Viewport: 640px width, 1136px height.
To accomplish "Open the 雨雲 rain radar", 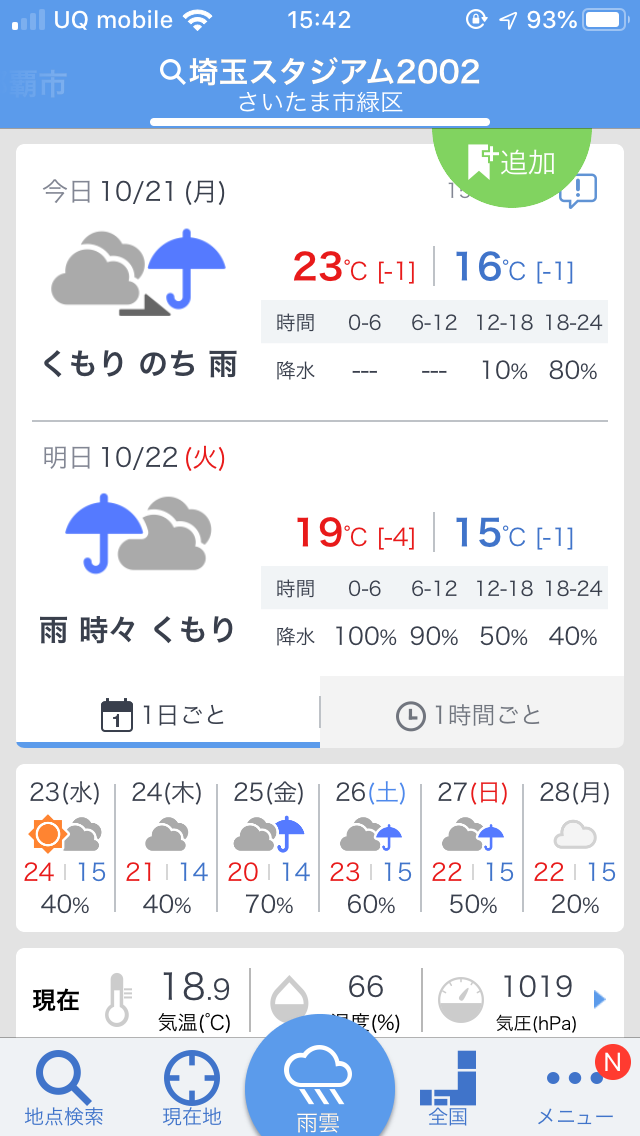I will tap(318, 1085).
